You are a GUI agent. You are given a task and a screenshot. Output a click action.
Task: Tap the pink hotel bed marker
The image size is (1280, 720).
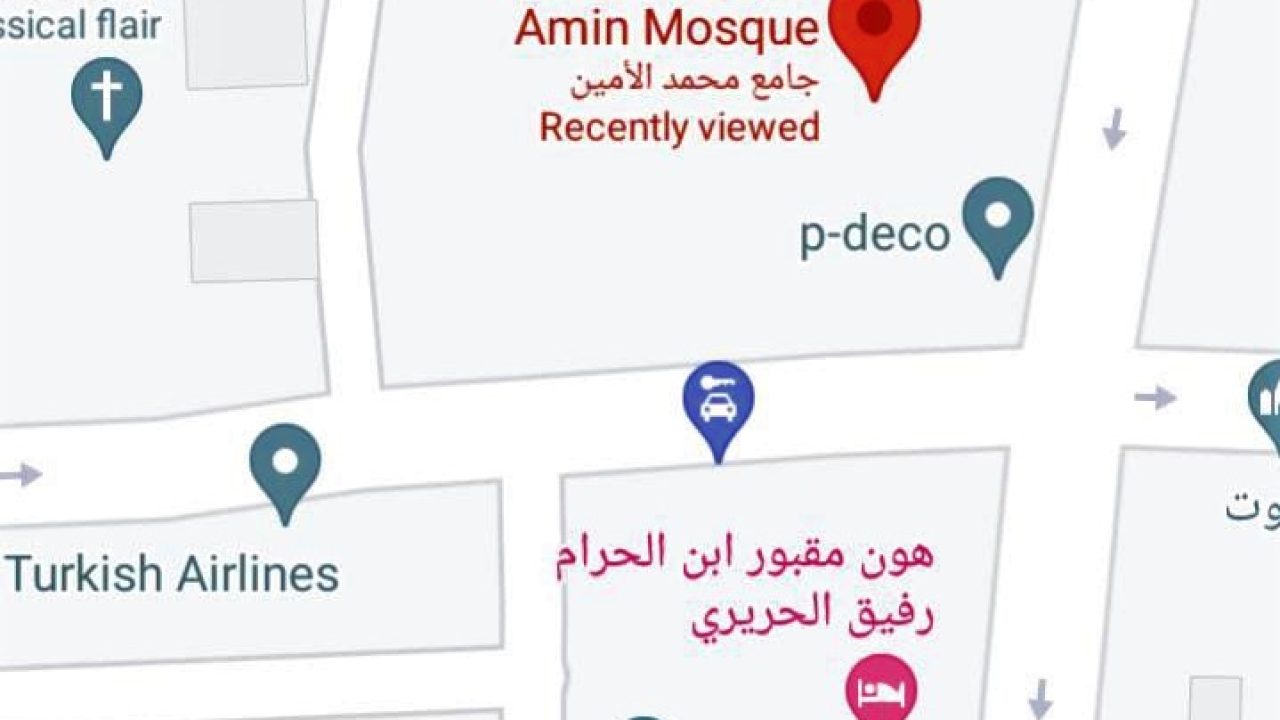pos(881,689)
